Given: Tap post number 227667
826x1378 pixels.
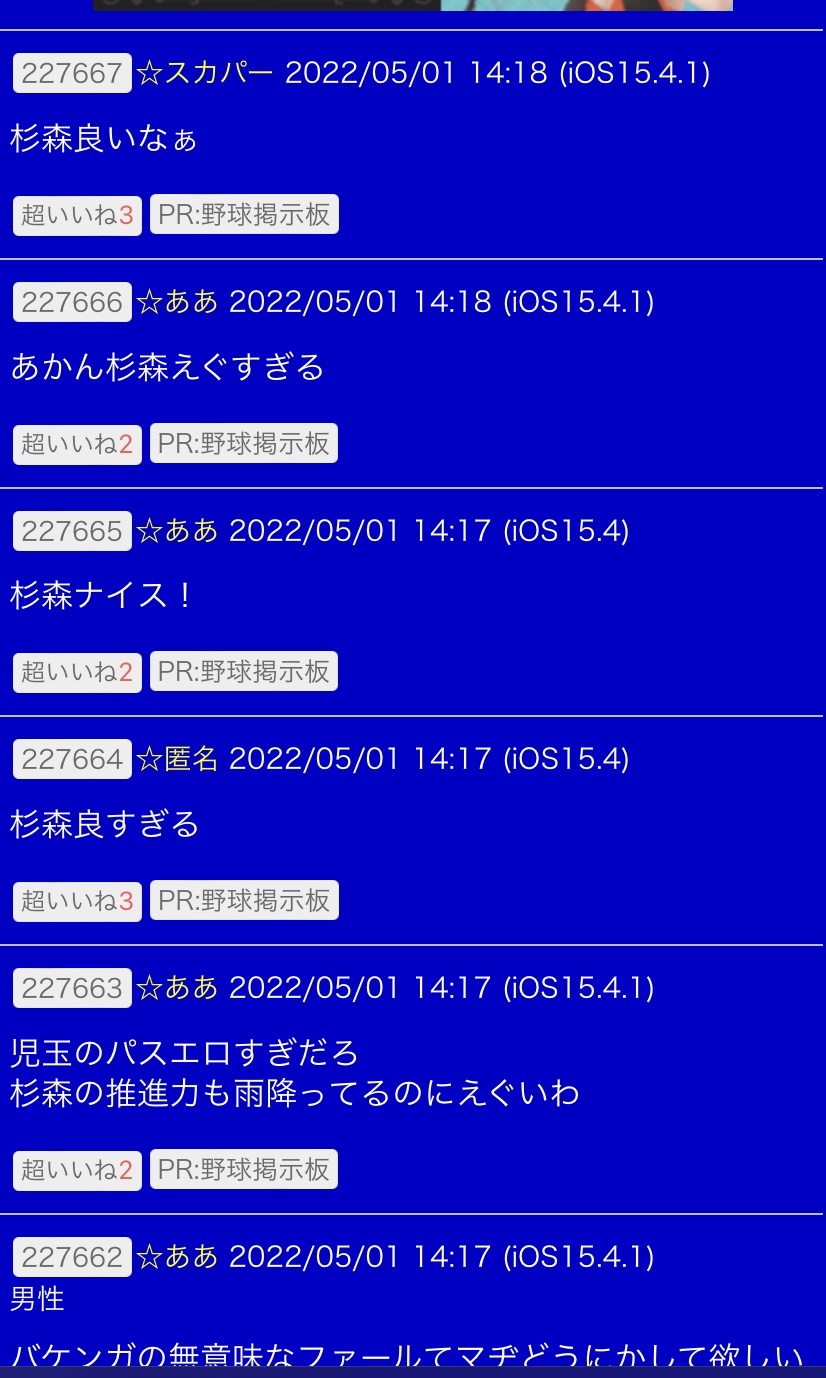Looking at the screenshot, I should [72, 73].
